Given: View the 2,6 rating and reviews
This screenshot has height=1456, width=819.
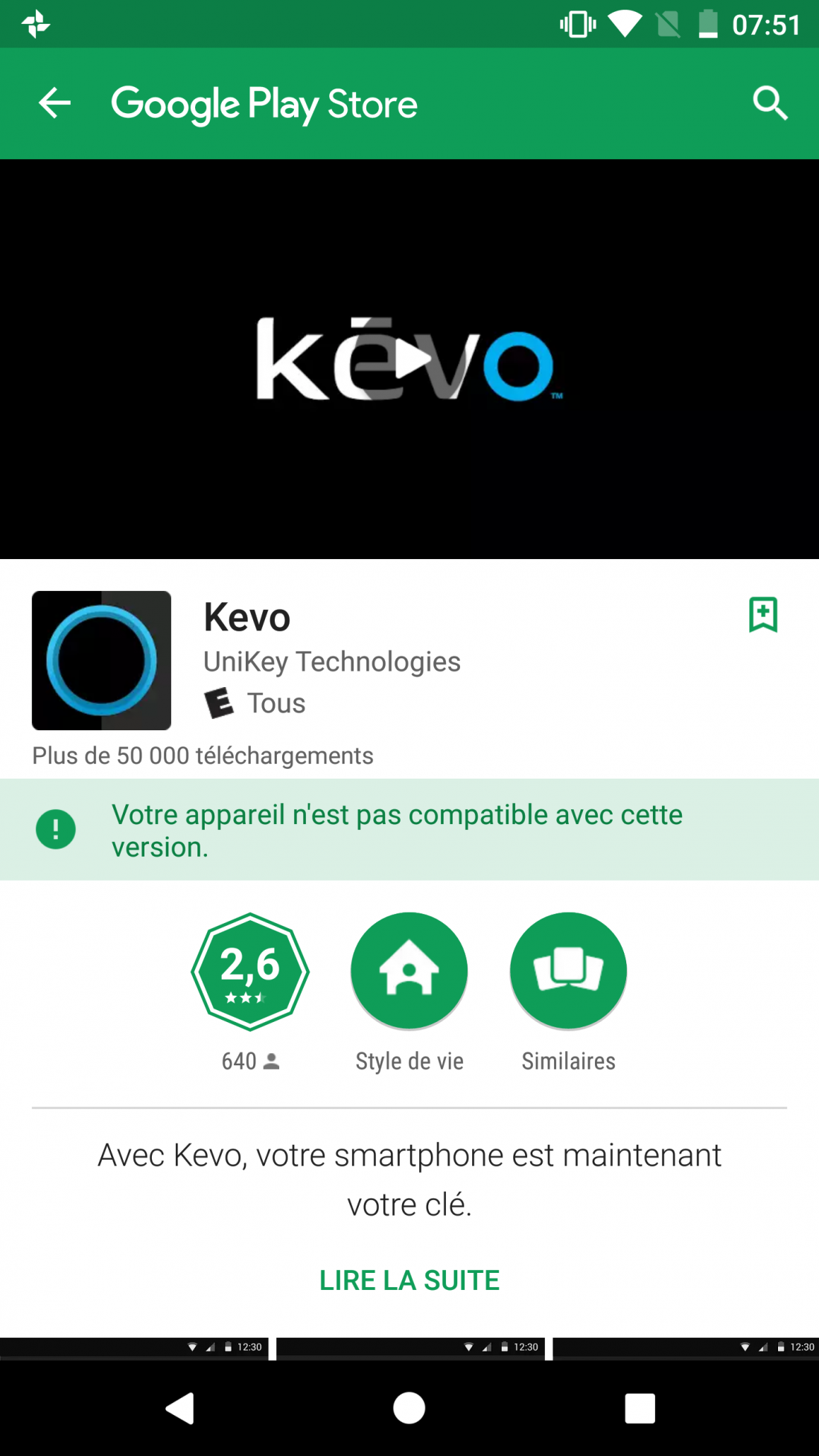Looking at the screenshot, I should [250, 971].
